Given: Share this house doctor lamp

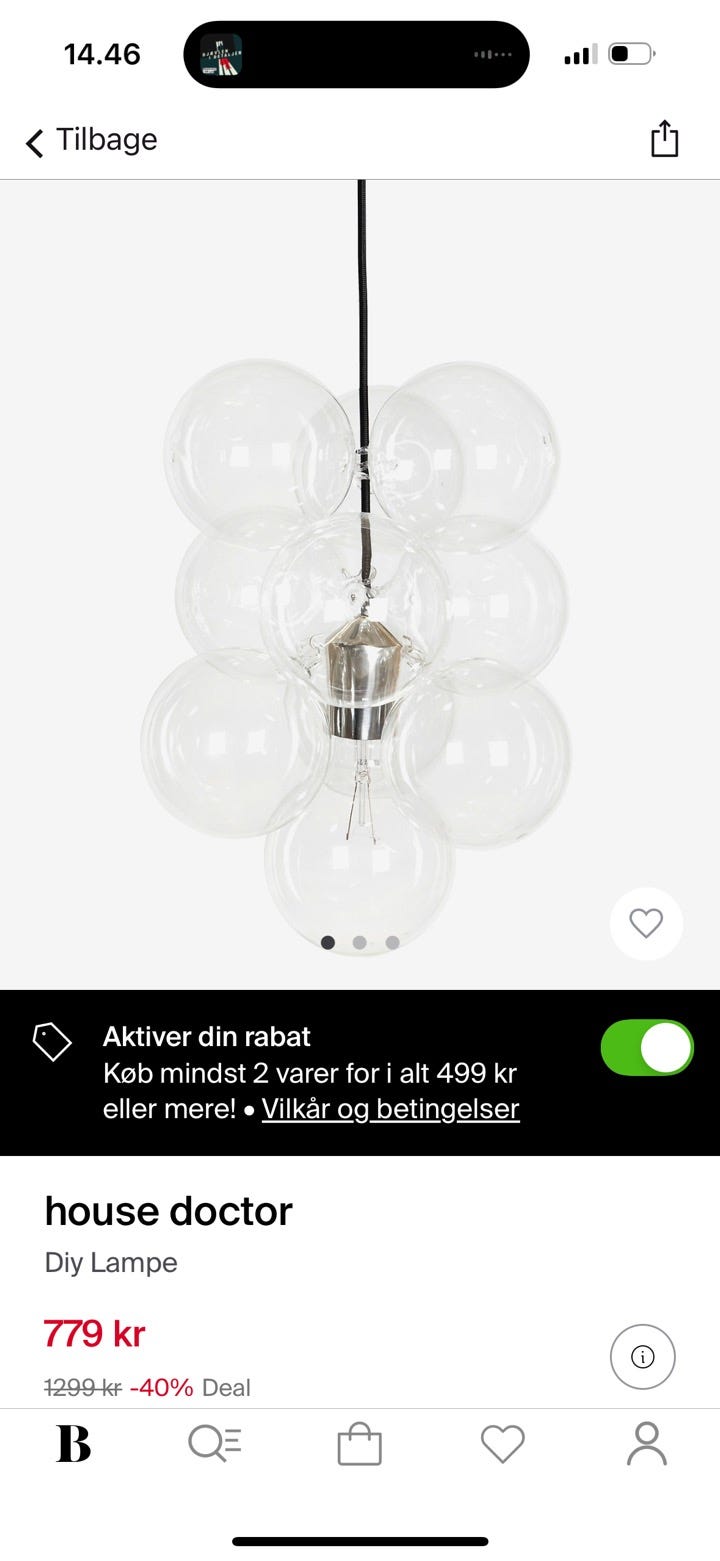Looking at the screenshot, I should tap(664, 140).
